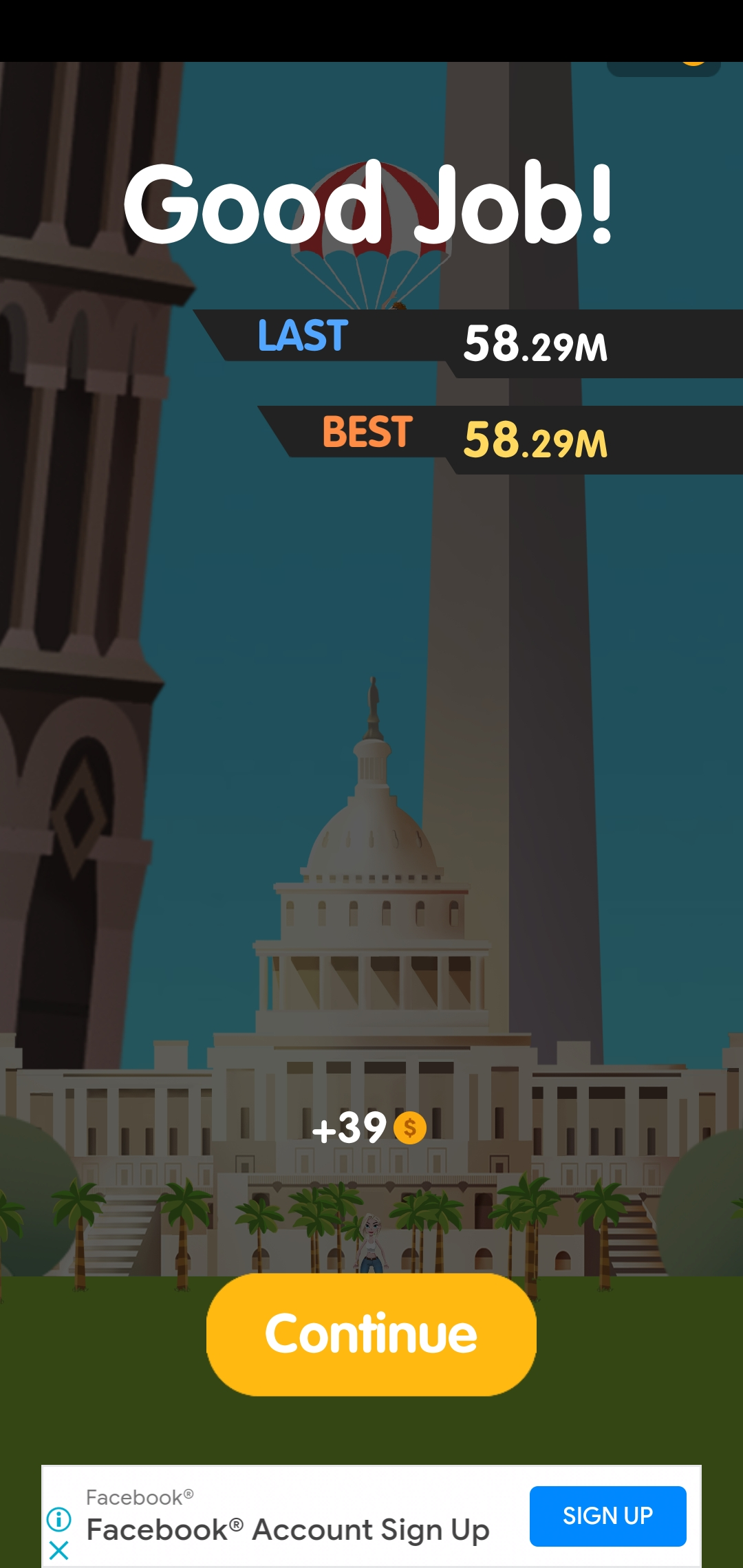Close the Facebook ad banner
The width and height of the screenshot is (743, 1568).
click(x=59, y=1551)
